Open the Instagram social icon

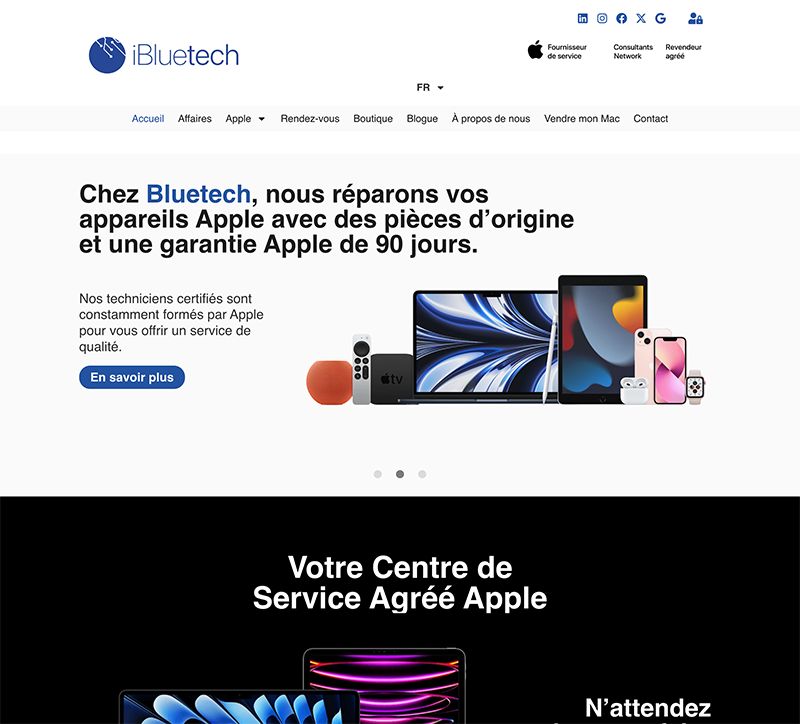click(602, 18)
